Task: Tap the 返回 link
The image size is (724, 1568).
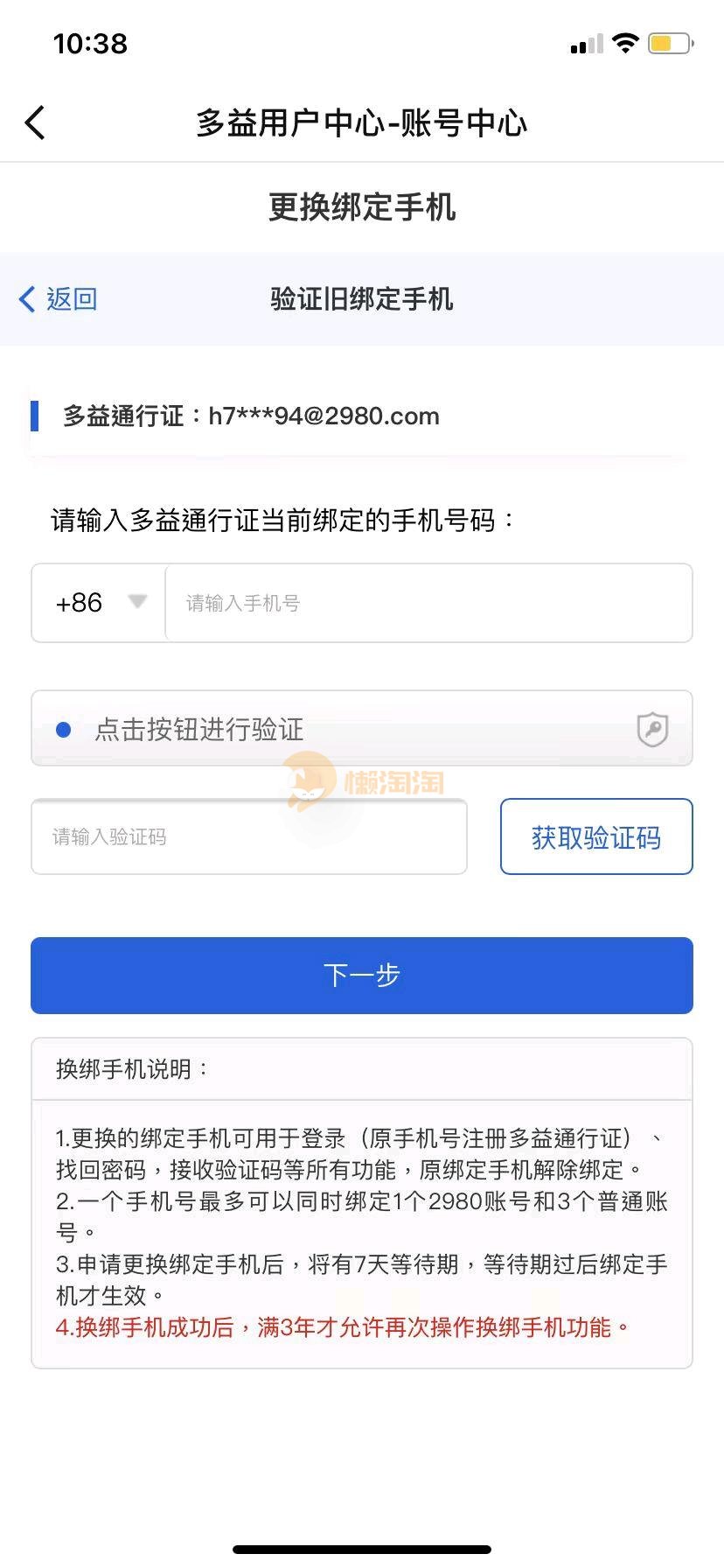Action: pos(58,299)
